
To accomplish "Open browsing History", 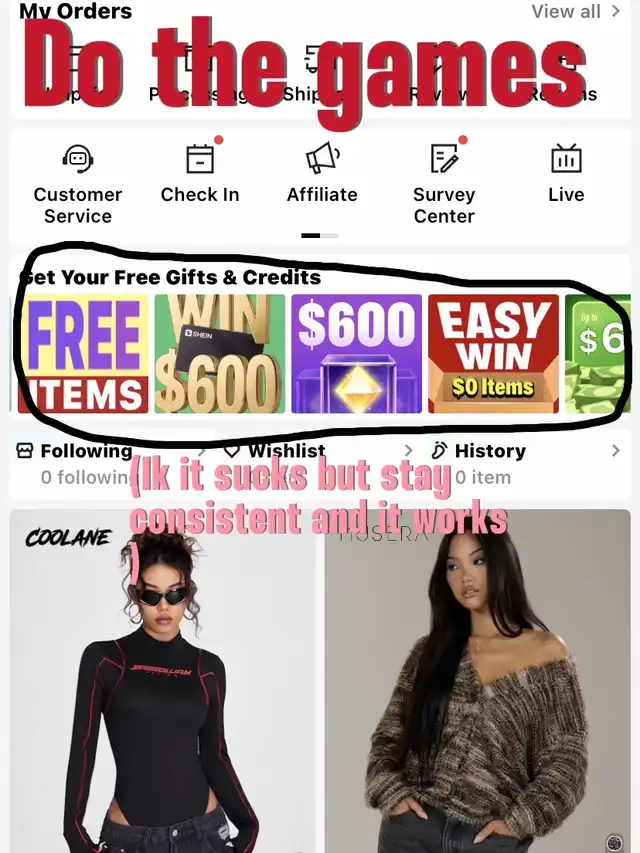I will point(525,463).
